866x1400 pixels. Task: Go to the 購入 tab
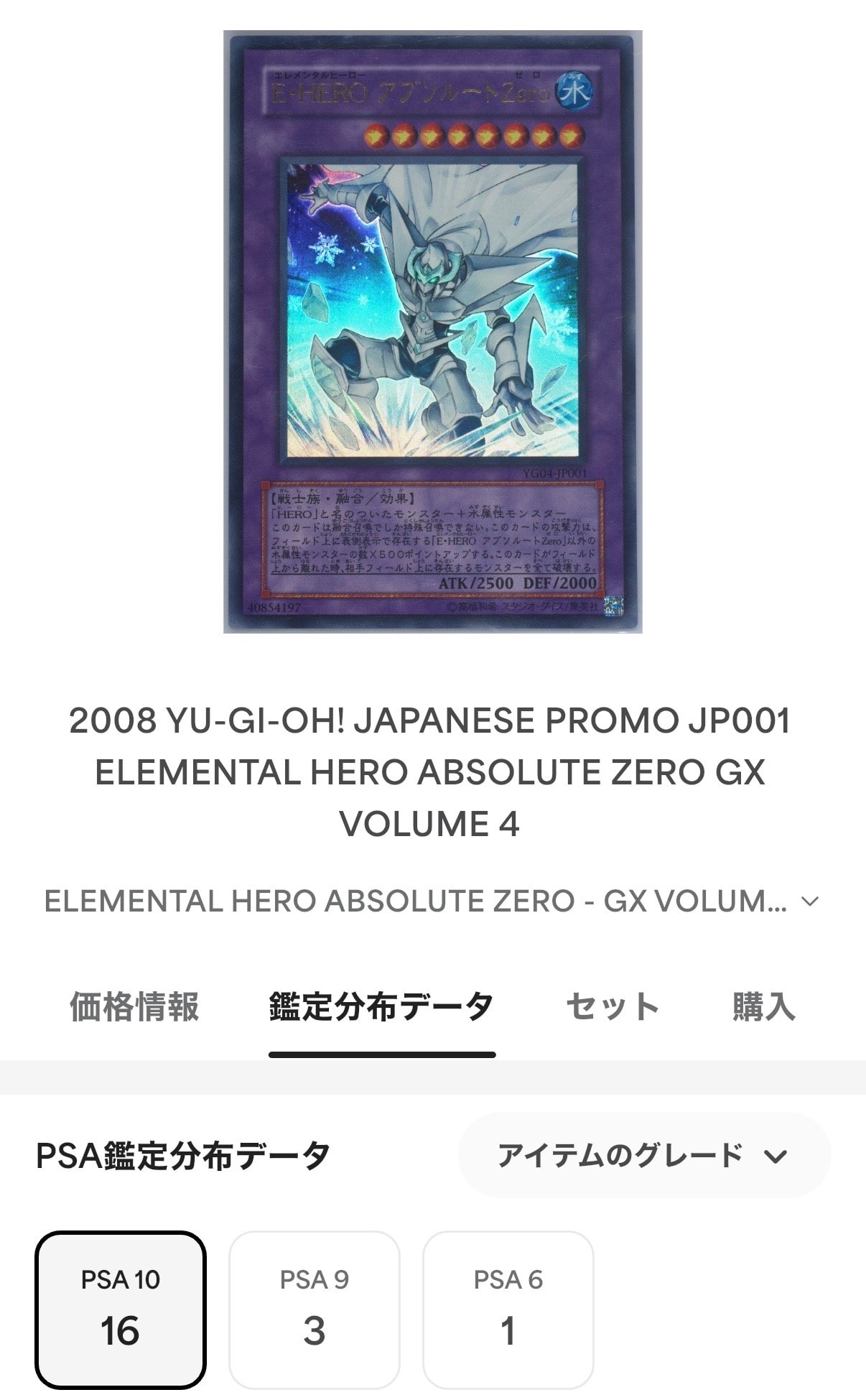point(764,1006)
